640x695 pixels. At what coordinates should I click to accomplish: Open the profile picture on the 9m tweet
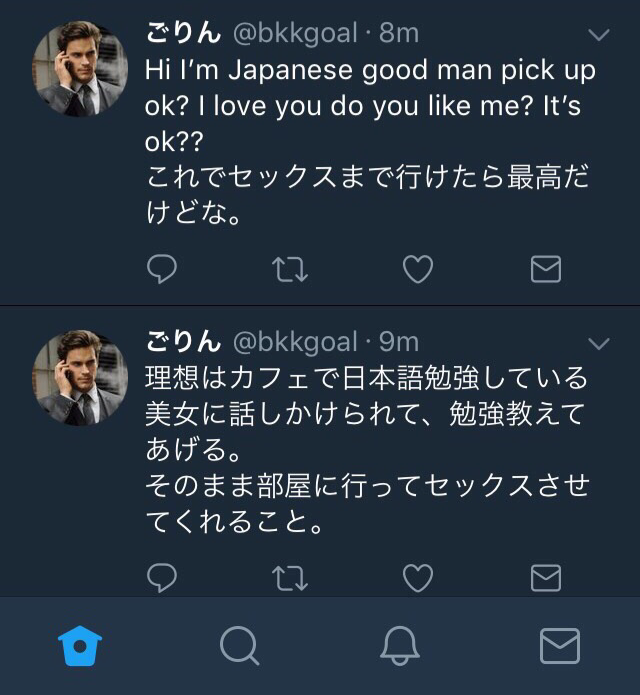pos(82,377)
